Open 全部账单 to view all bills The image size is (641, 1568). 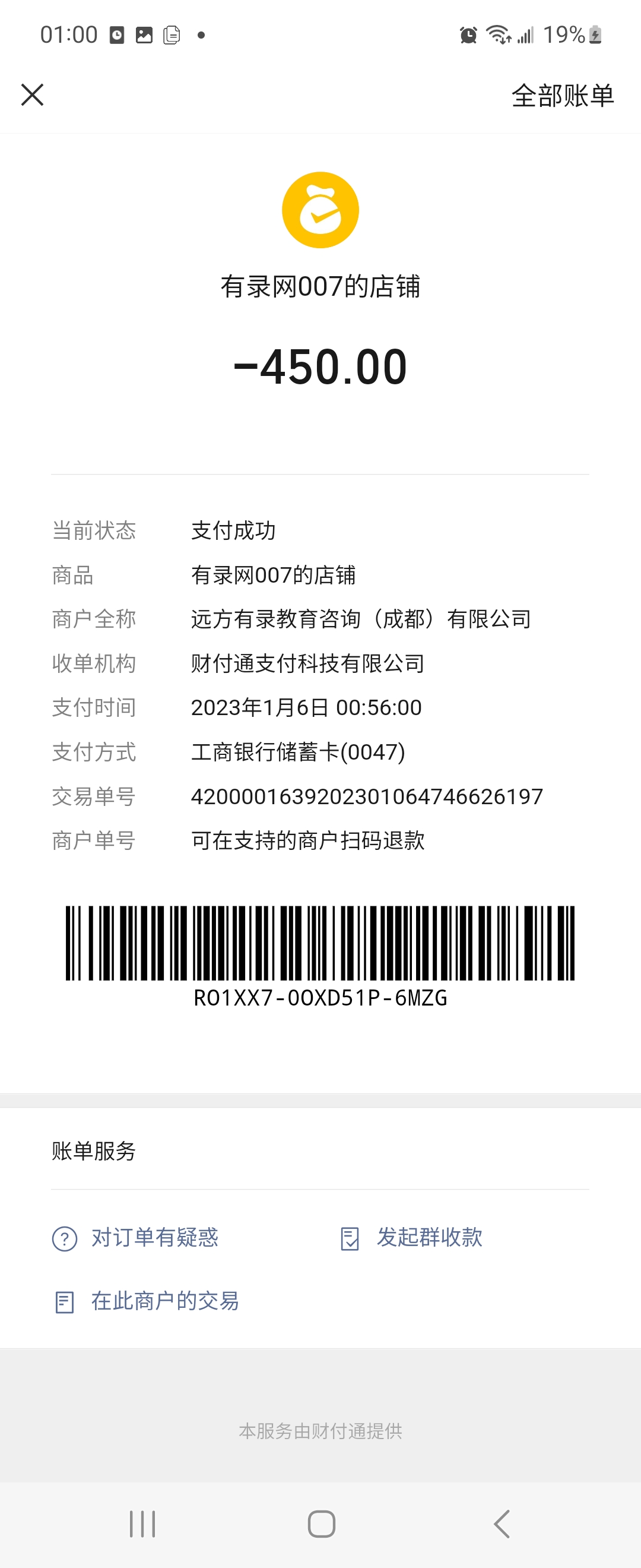pos(563,96)
